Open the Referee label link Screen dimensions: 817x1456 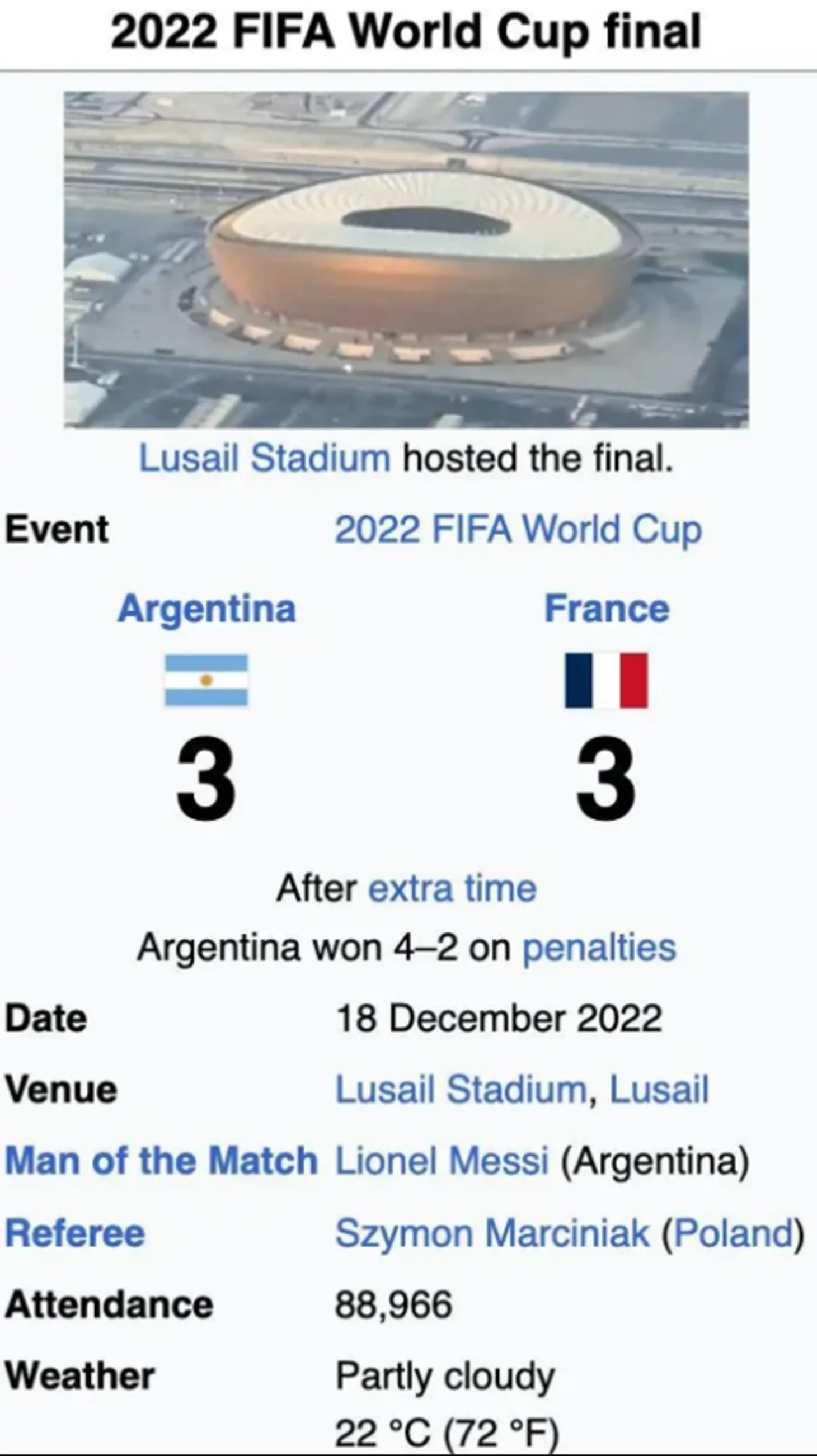tap(74, 1233)
